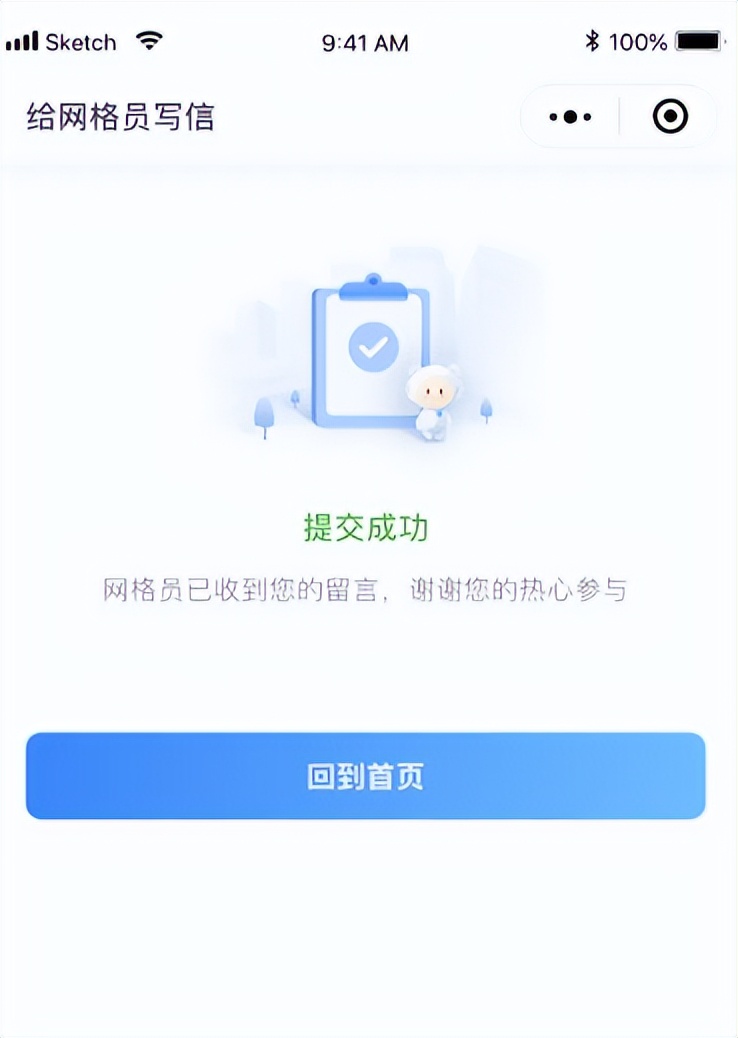The height and width of the screenshot is (1038, 738).
Task: Click the green checkmark on the clipboard illustration
Action: (372, 347)
